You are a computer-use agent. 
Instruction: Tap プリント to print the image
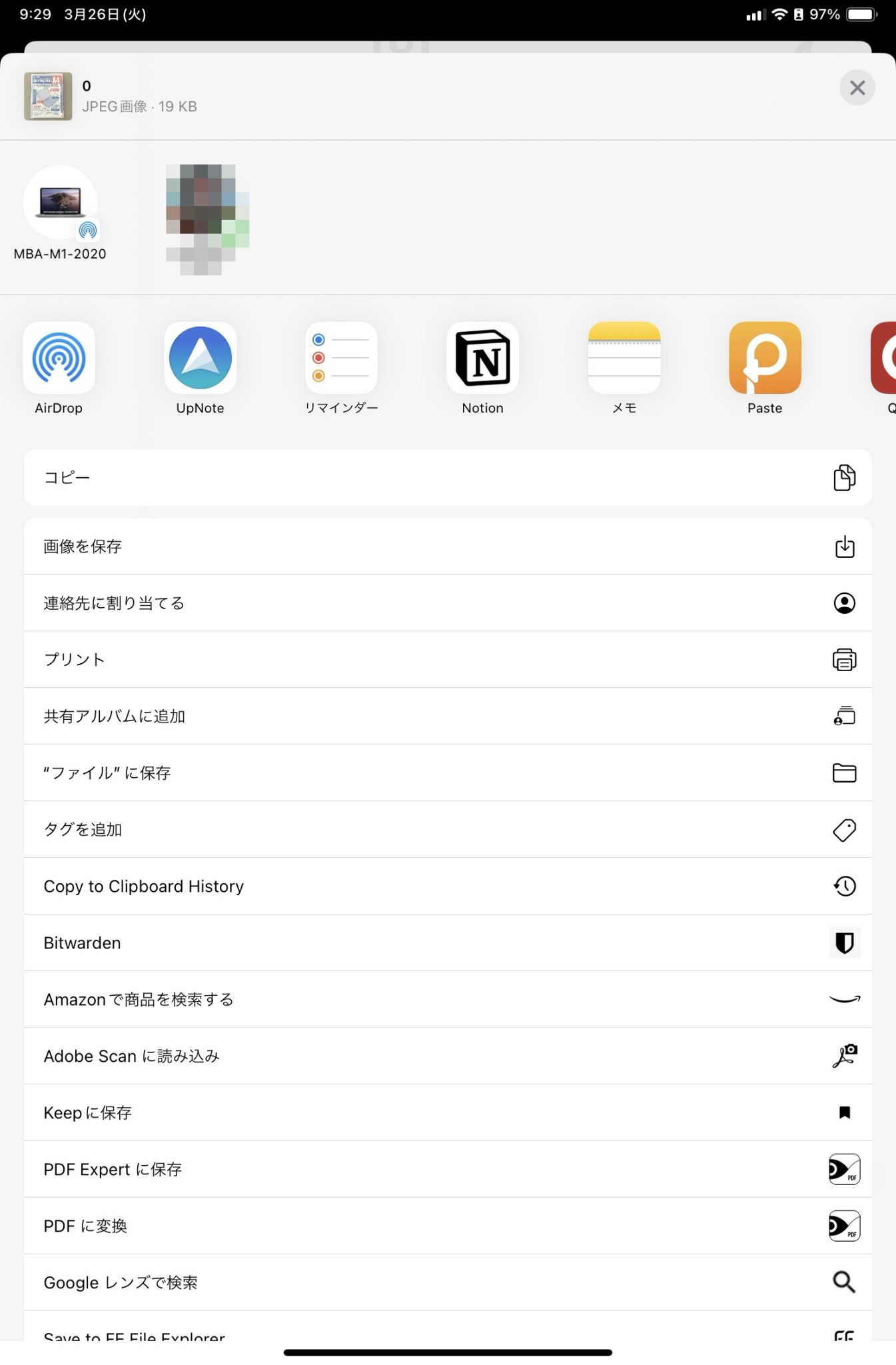pyautogui.click(x=448, y=660)
